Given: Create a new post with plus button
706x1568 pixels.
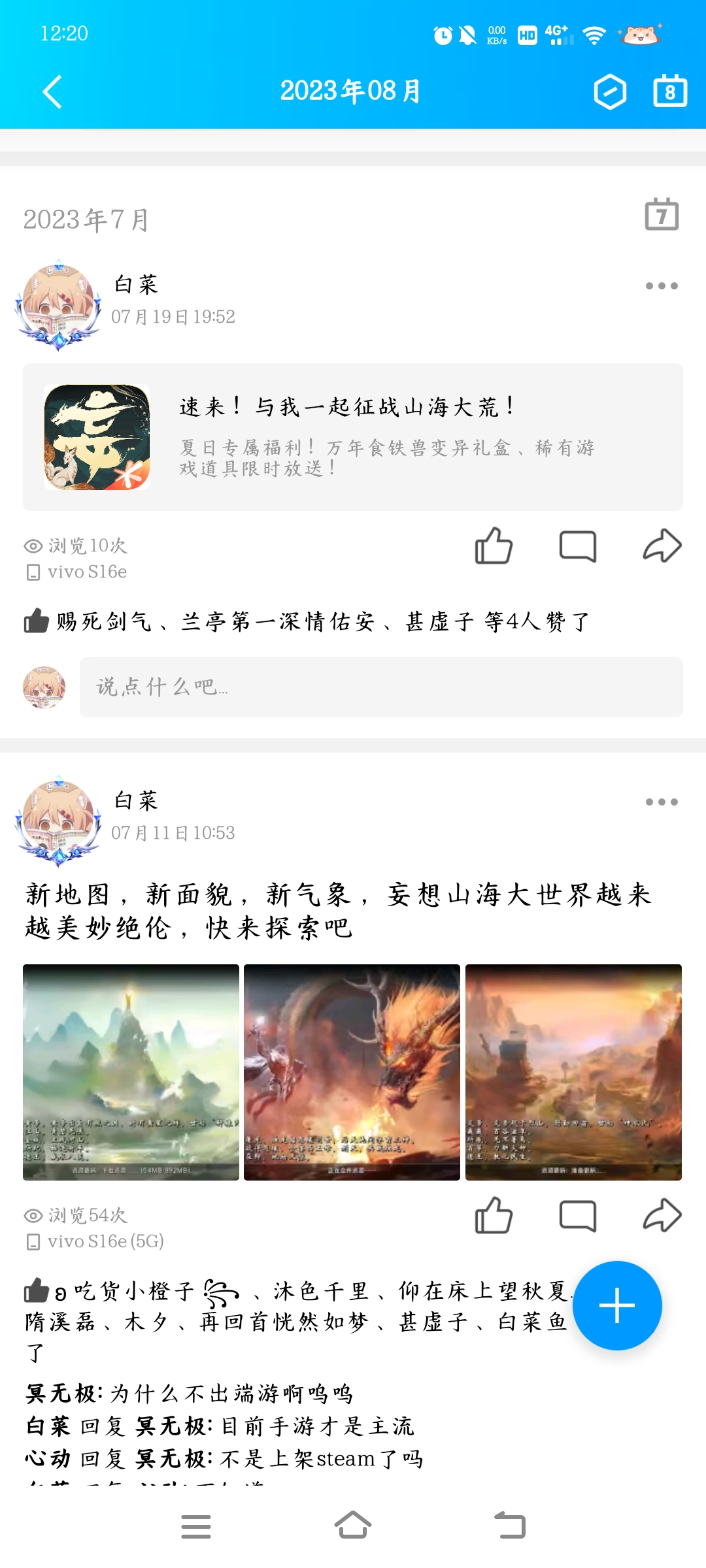Looking at the screenshot, I should (617, 1305).
